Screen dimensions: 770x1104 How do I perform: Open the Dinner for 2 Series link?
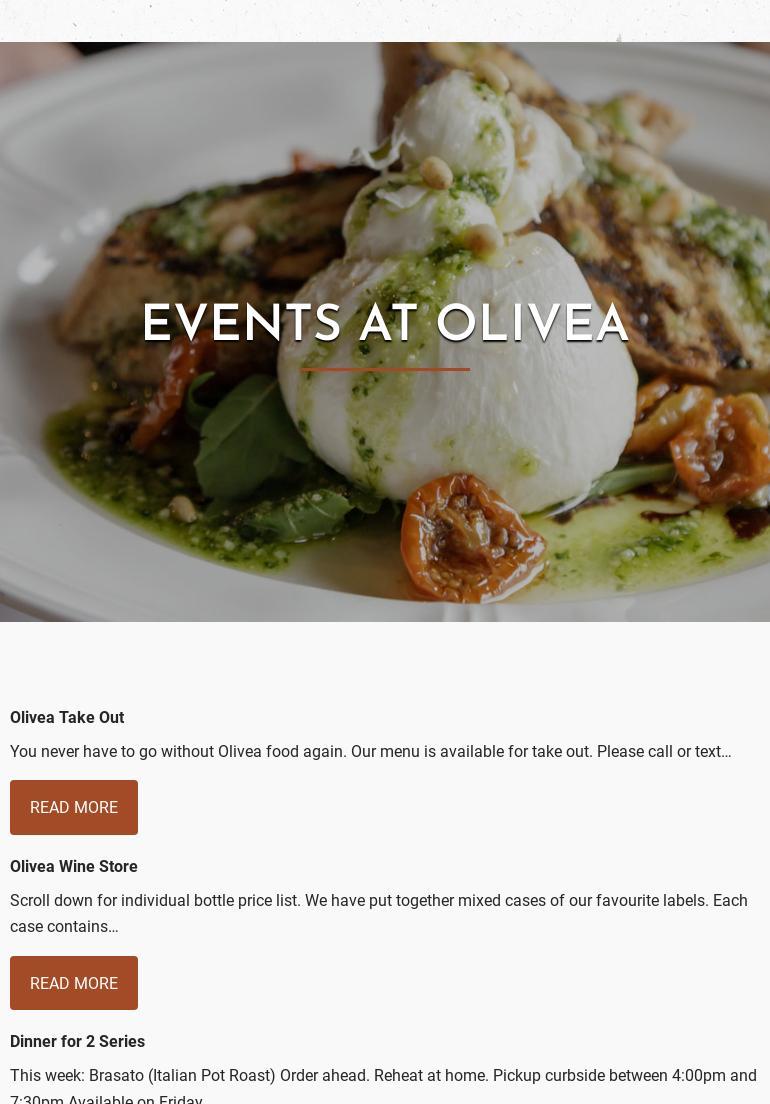(77, 1041)
